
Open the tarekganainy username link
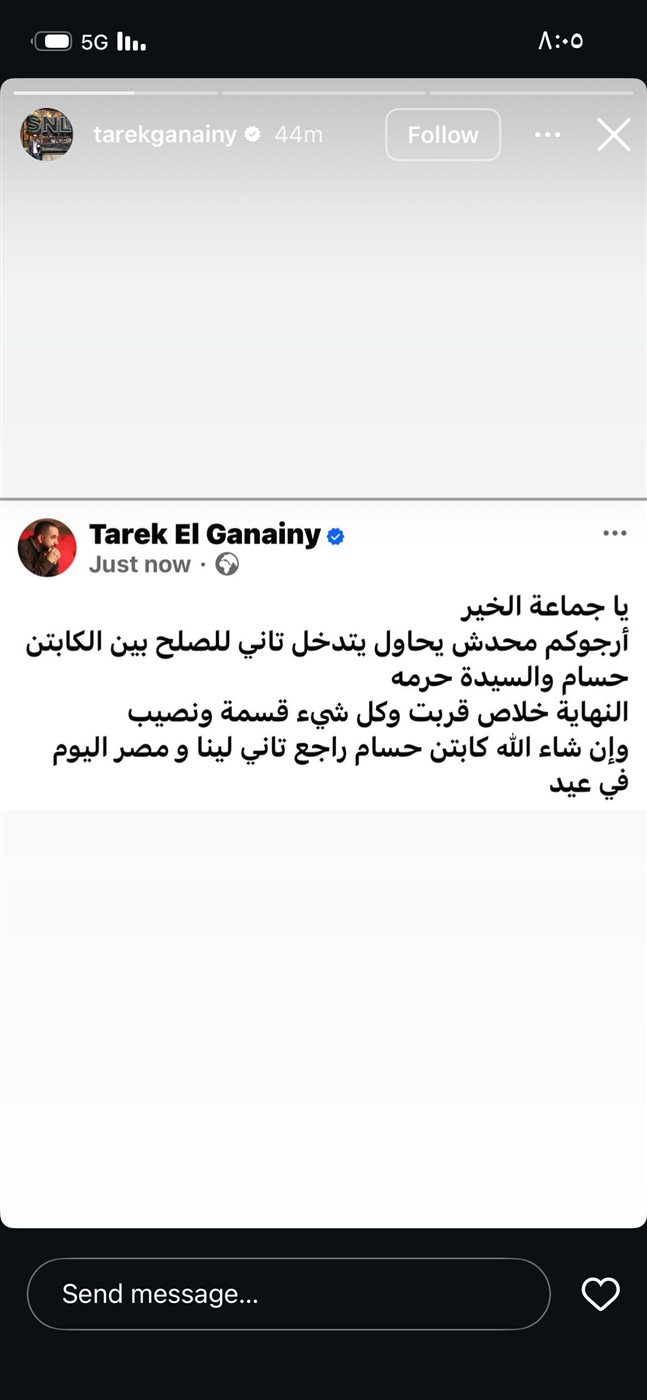(165, 135)
